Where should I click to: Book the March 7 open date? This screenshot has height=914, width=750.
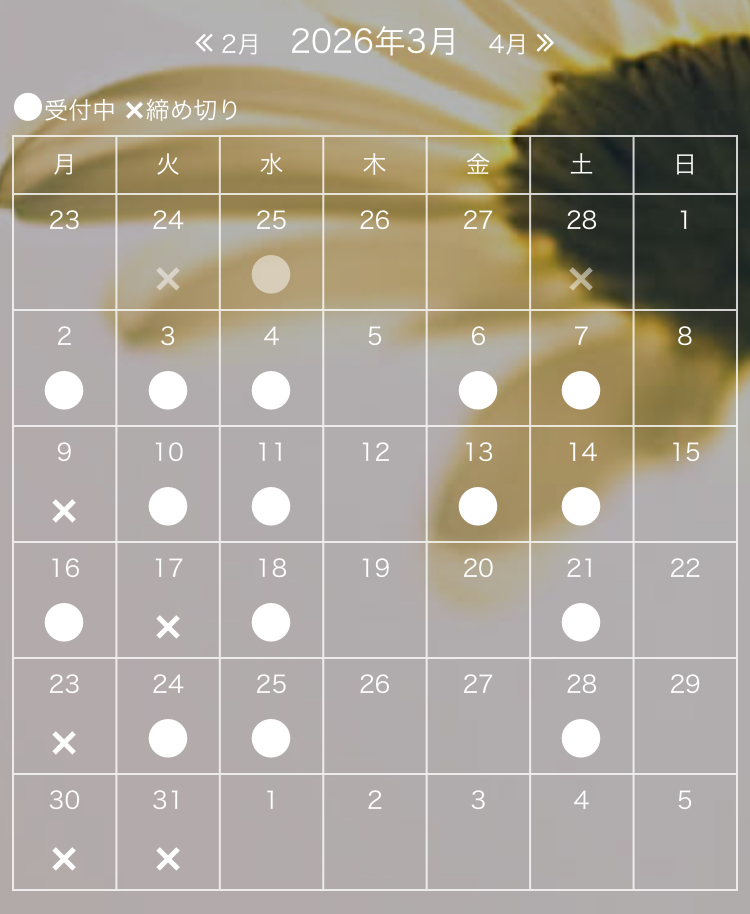581,390
